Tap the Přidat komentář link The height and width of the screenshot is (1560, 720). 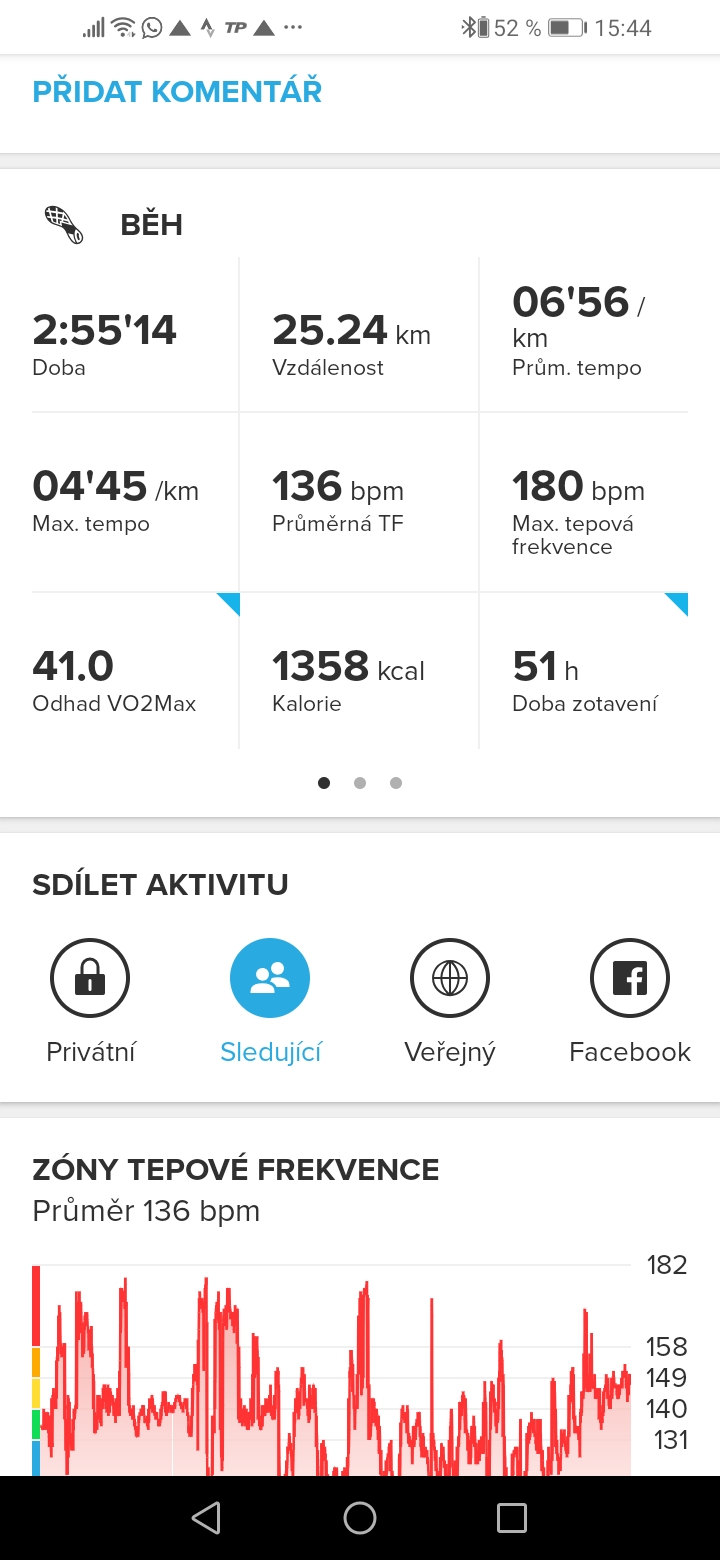(177, 92)
